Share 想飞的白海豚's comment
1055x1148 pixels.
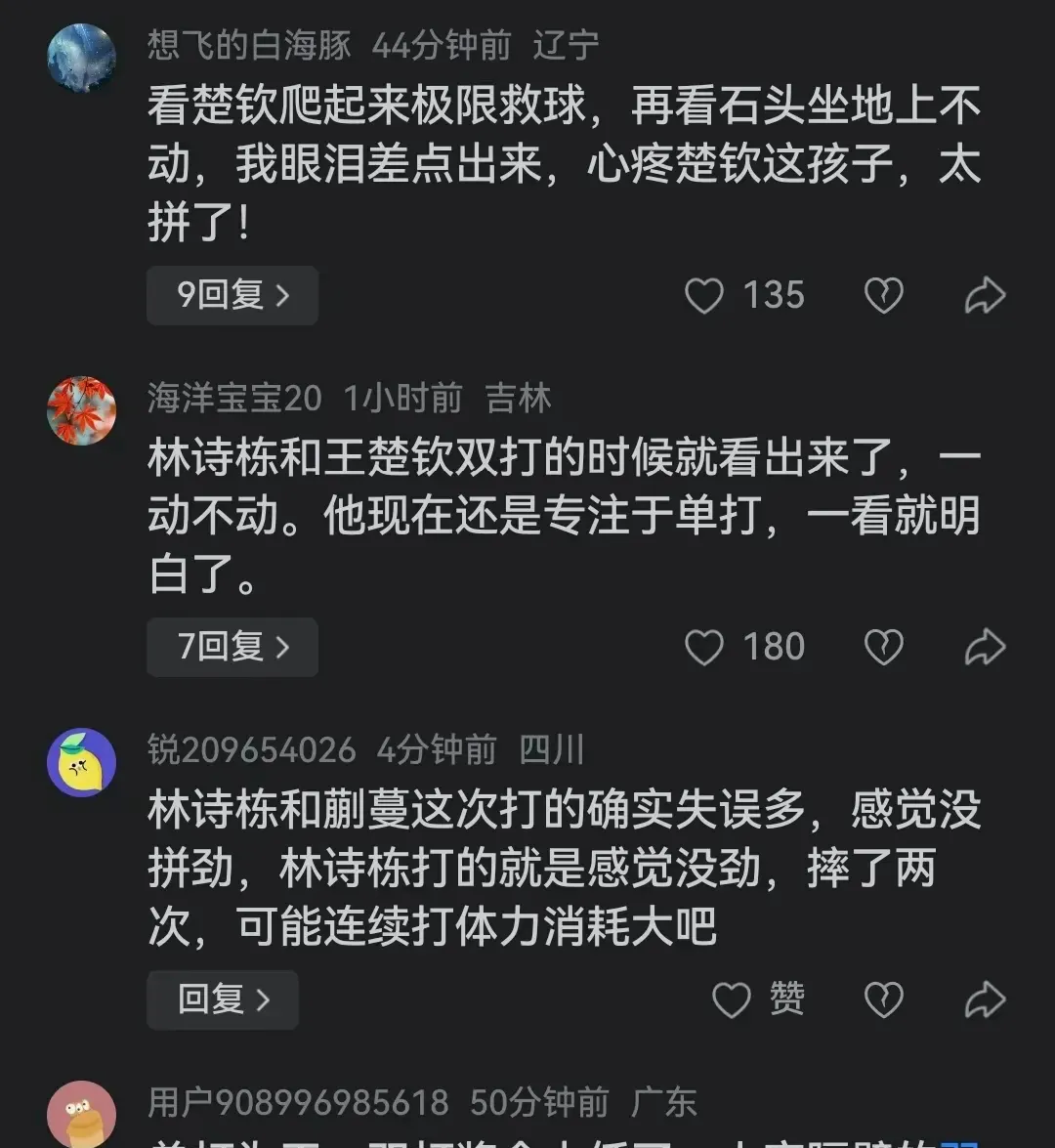[986, 296]
